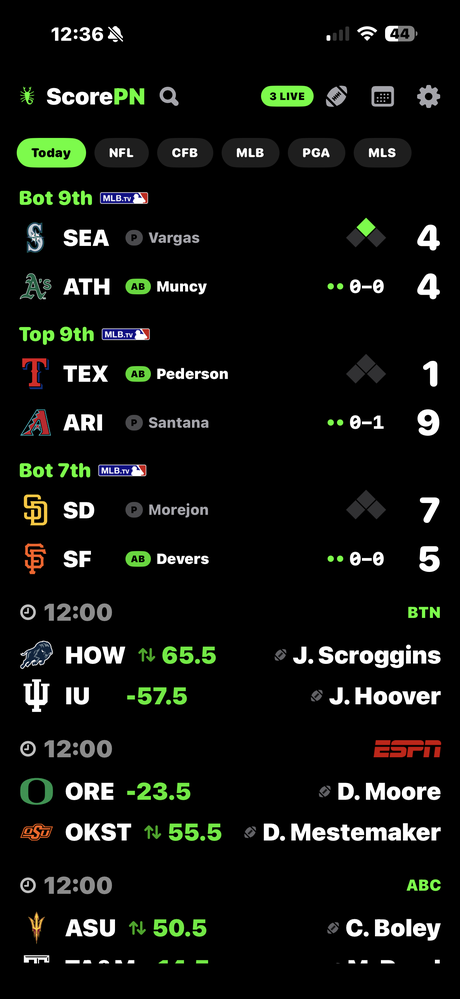Open the search magnifier icon
Image resolution: width=460 pixels, height=999 pixels.
pyautogui.click(x=169, y=97)
